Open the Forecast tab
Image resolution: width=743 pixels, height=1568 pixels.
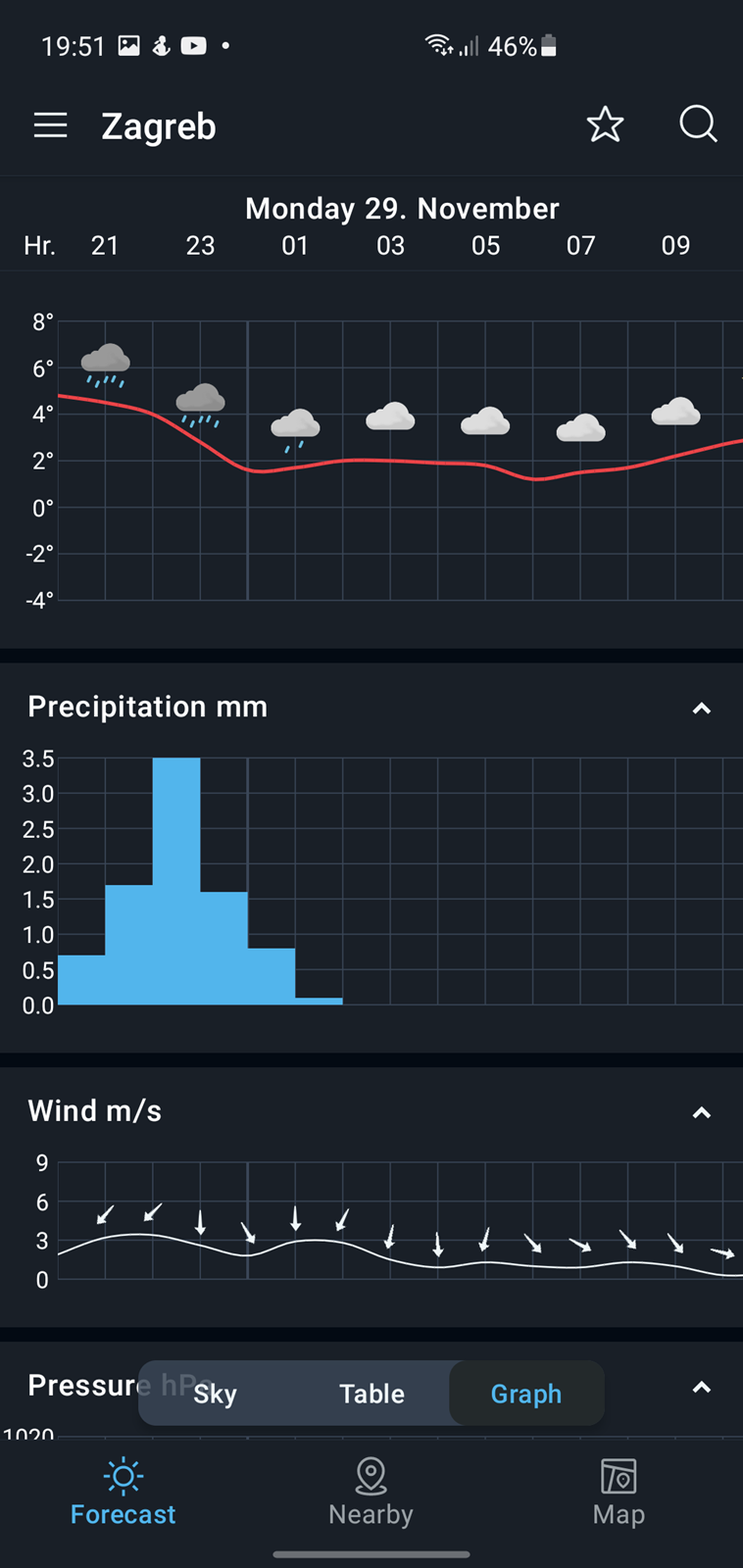[124, 1492]
